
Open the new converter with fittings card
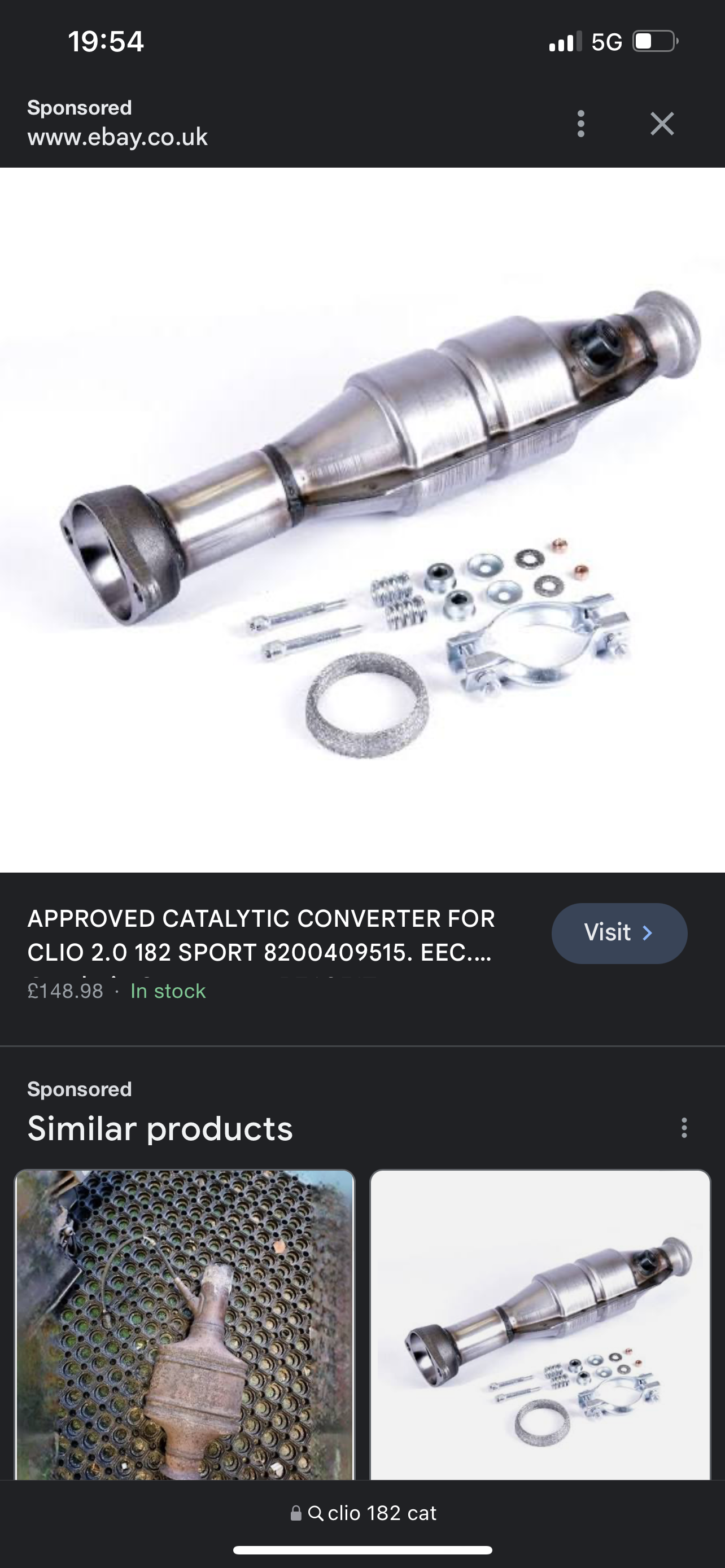(x=540, y=1324)
